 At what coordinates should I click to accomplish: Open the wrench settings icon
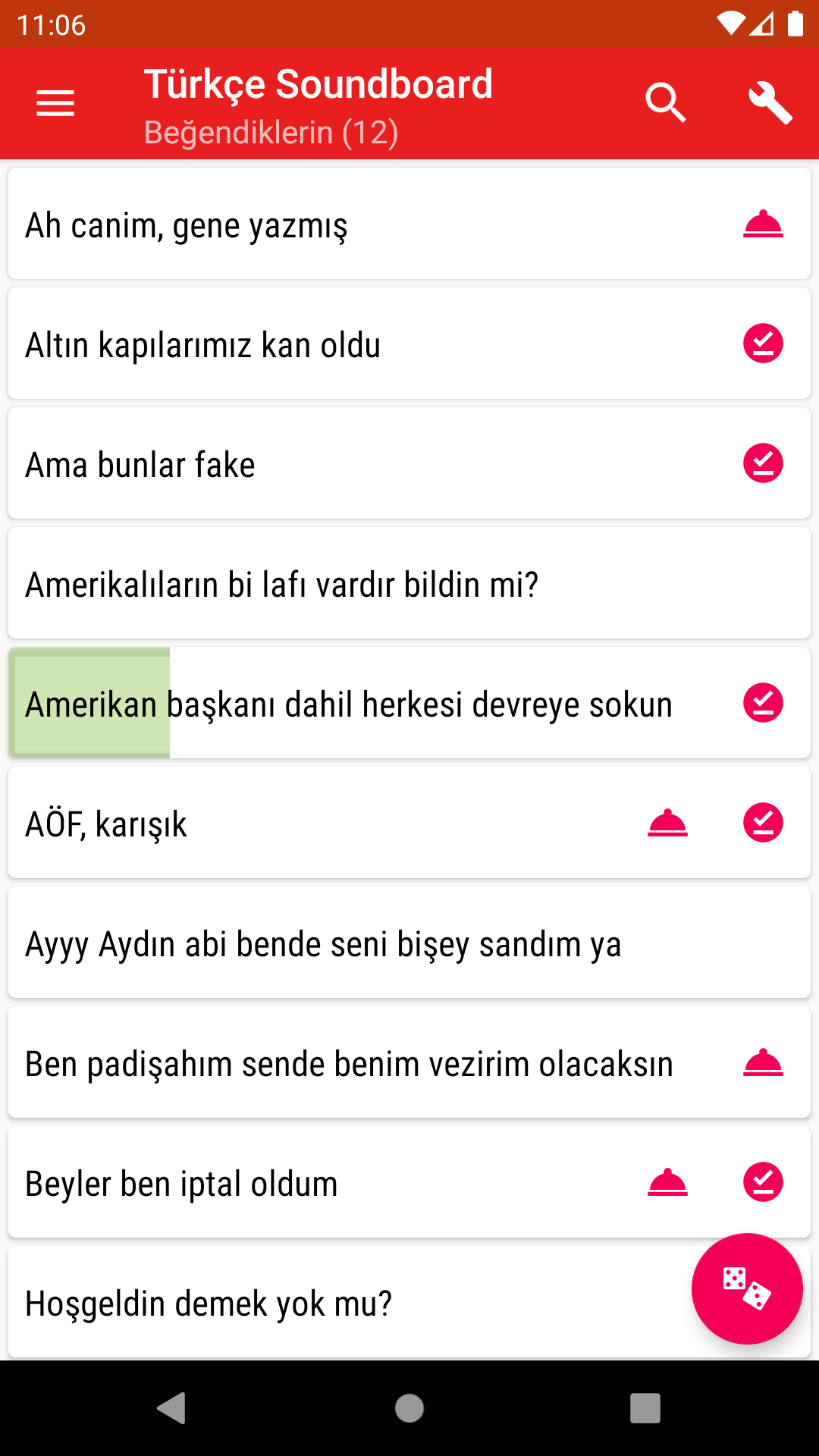click(770, 103)
